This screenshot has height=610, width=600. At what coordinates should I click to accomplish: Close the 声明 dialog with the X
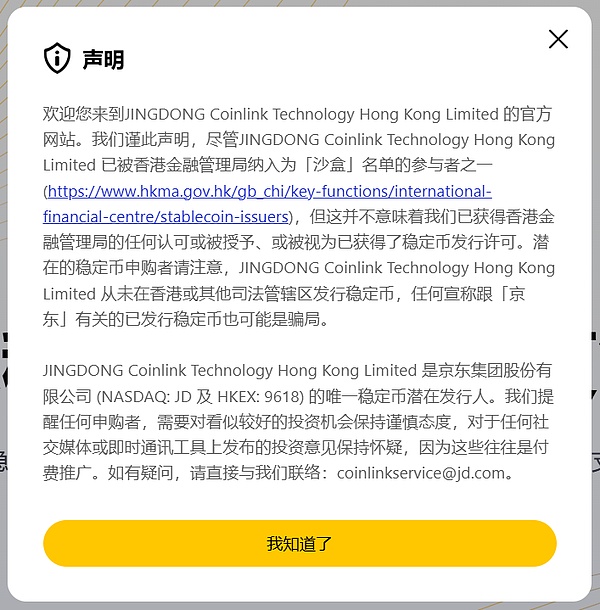tap(558, 39)
